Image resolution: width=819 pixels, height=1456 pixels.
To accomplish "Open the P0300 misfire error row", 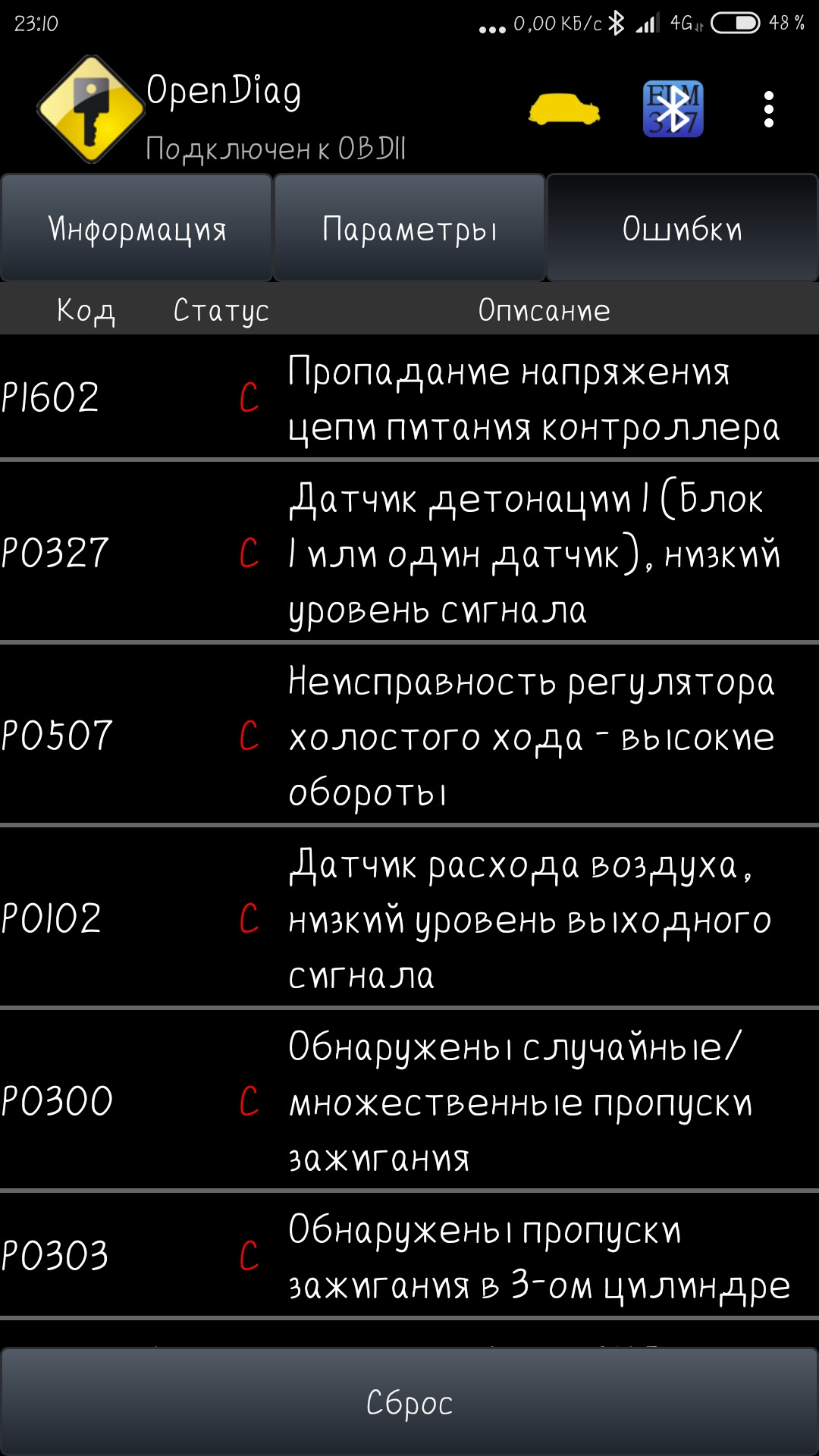I will 409,1101.
